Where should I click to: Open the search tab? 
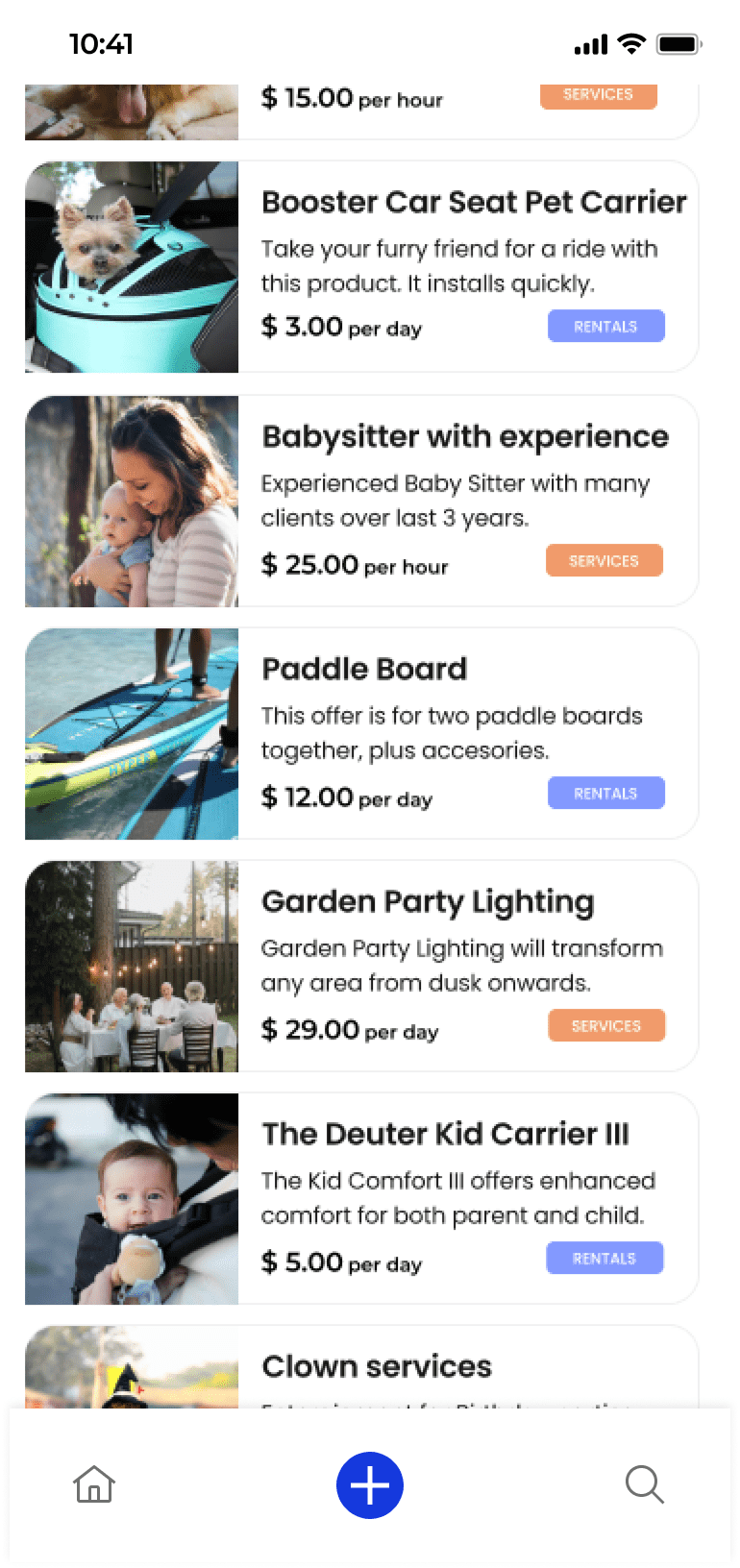(644, 1484)
